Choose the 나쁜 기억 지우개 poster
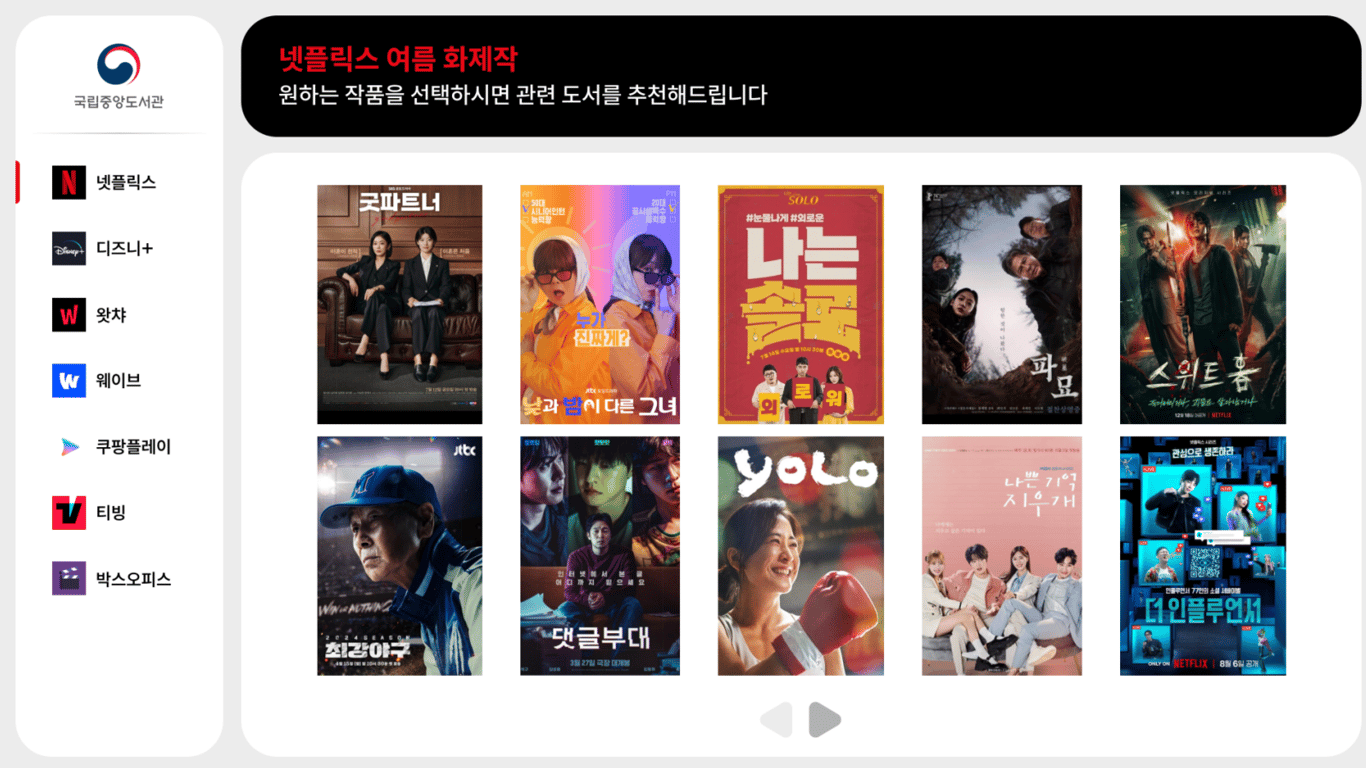Image resolution: width=1366 pixels, height=768 pixels. click(x=1002, y=556)
